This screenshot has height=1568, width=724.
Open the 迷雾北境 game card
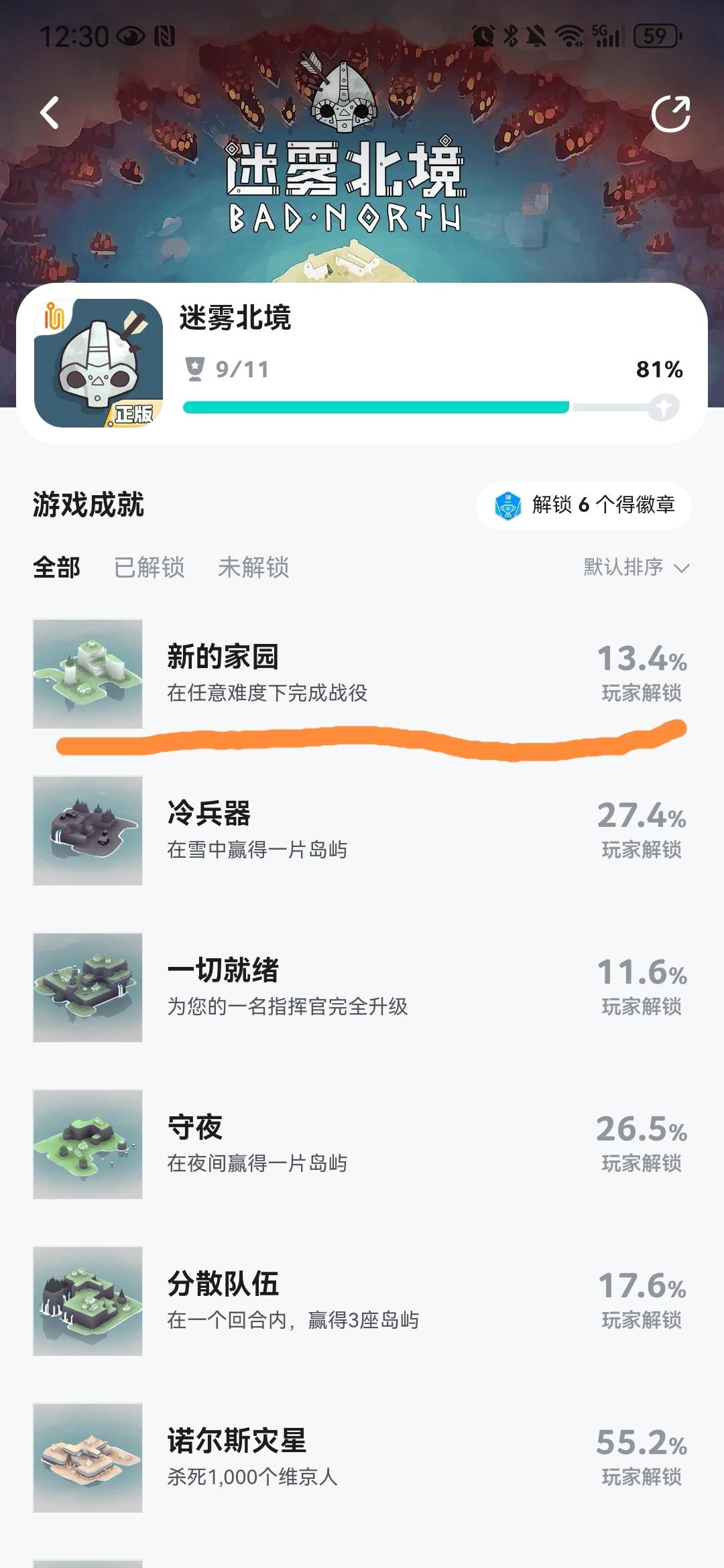tap(362, 363)
